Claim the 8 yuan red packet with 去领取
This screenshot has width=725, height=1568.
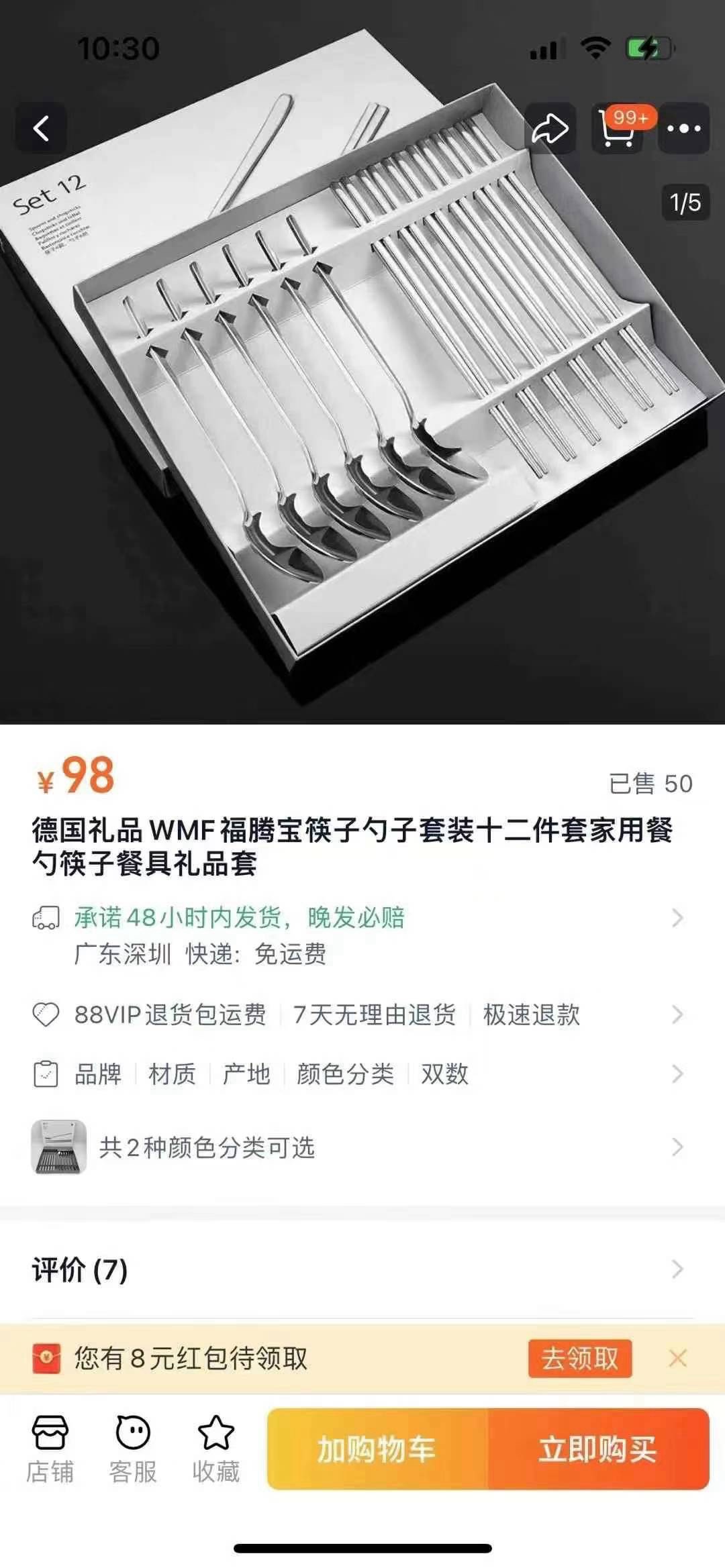click(x=579, y=1359)
